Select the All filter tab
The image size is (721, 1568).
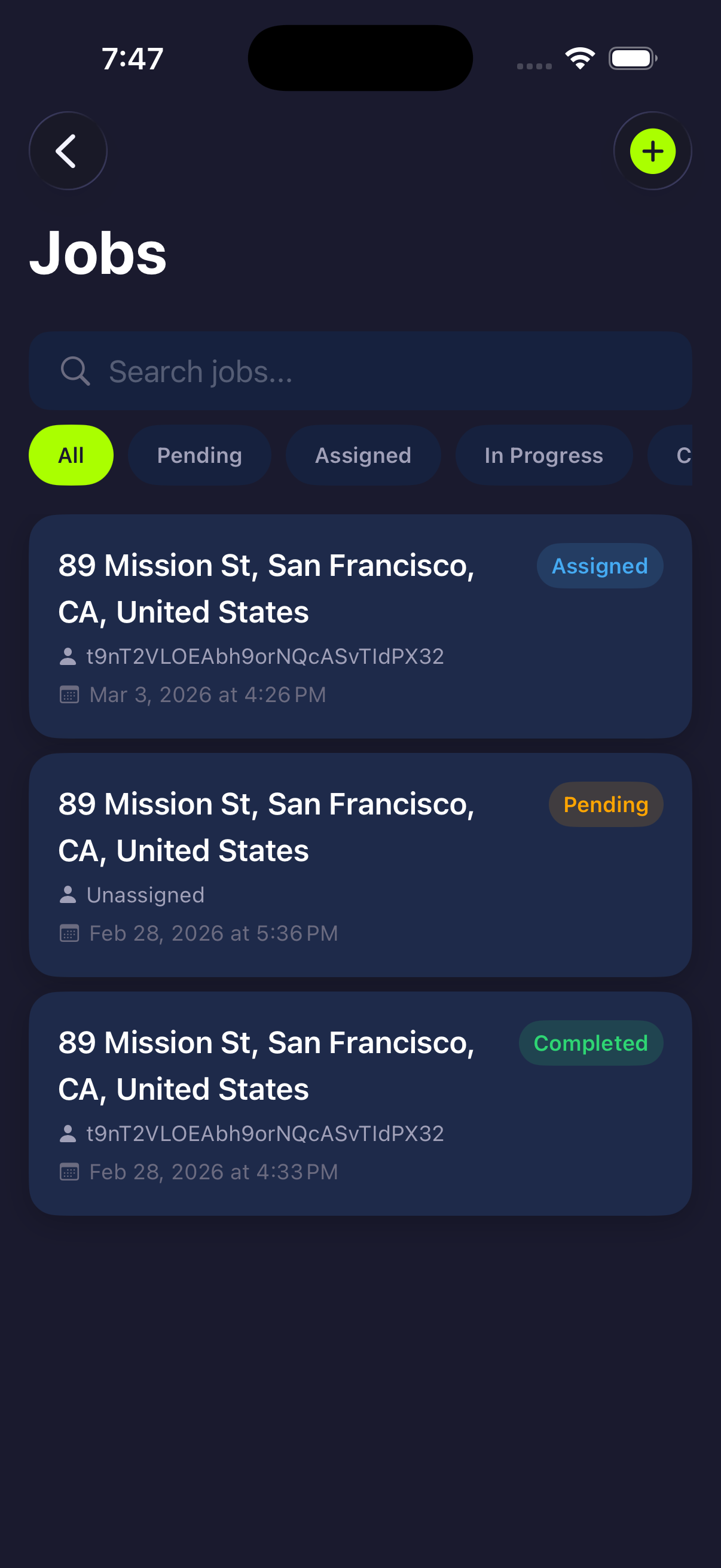(71, 454)
